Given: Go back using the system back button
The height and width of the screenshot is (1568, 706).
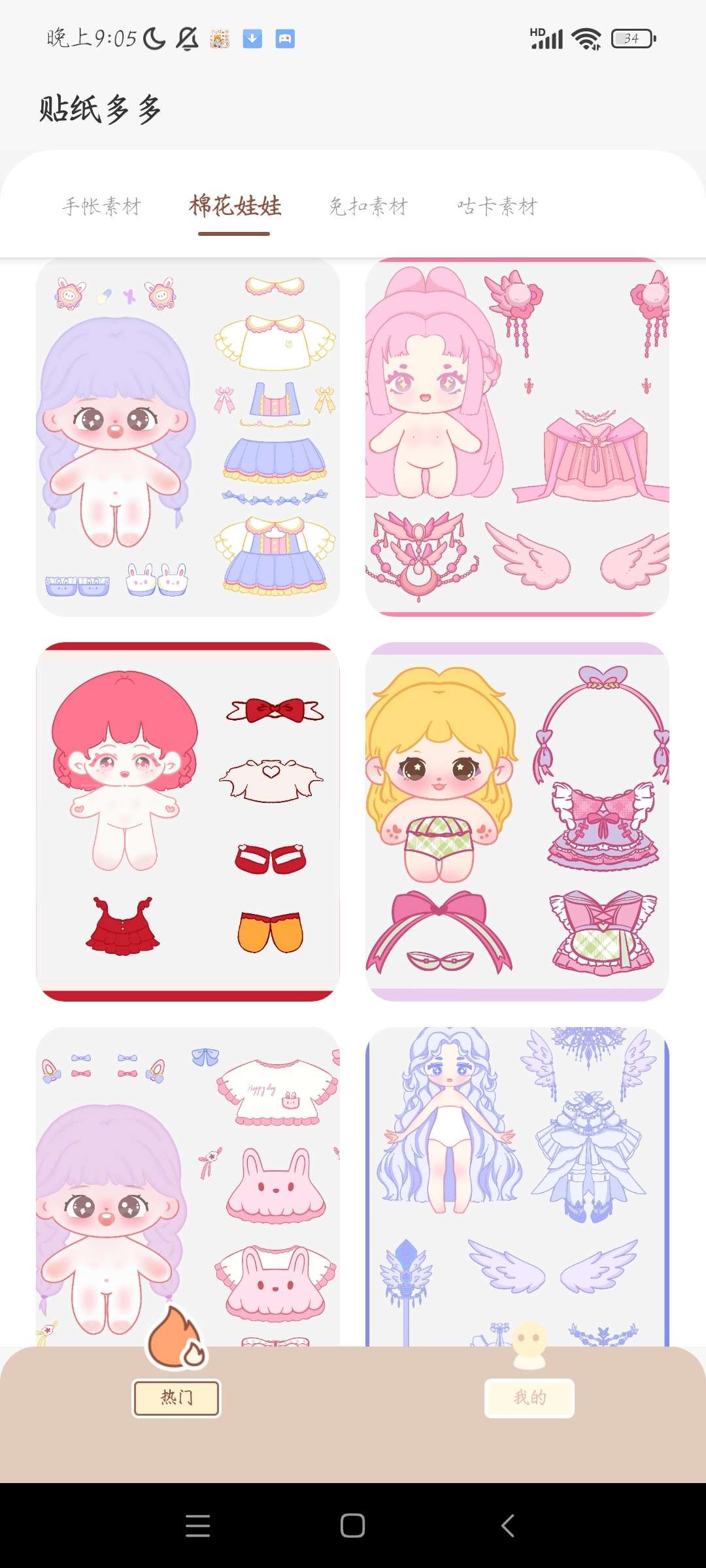Looking at the screenshot, I should click(x=508, y=1526).
